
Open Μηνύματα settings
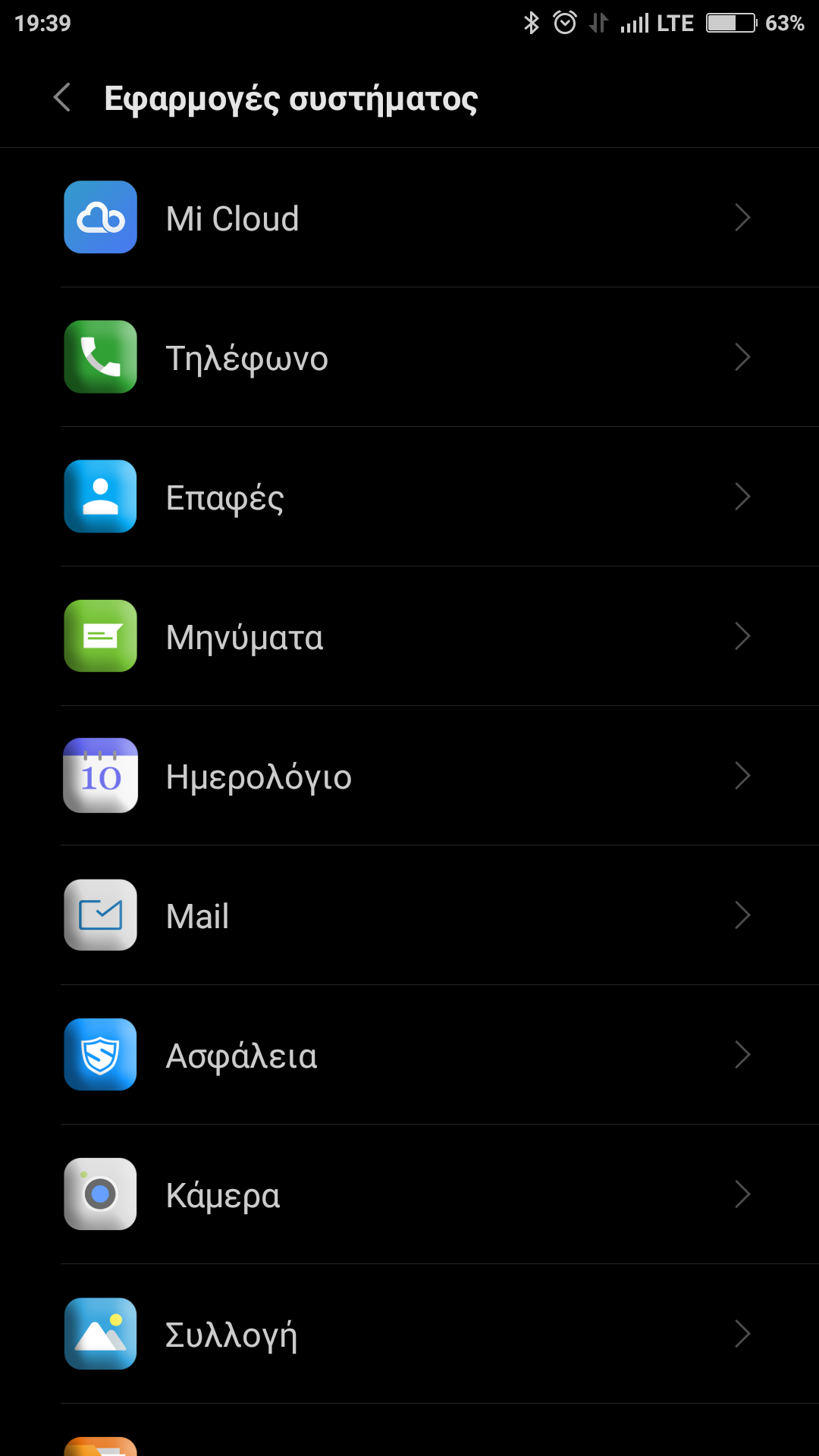[x=409, y=637]
